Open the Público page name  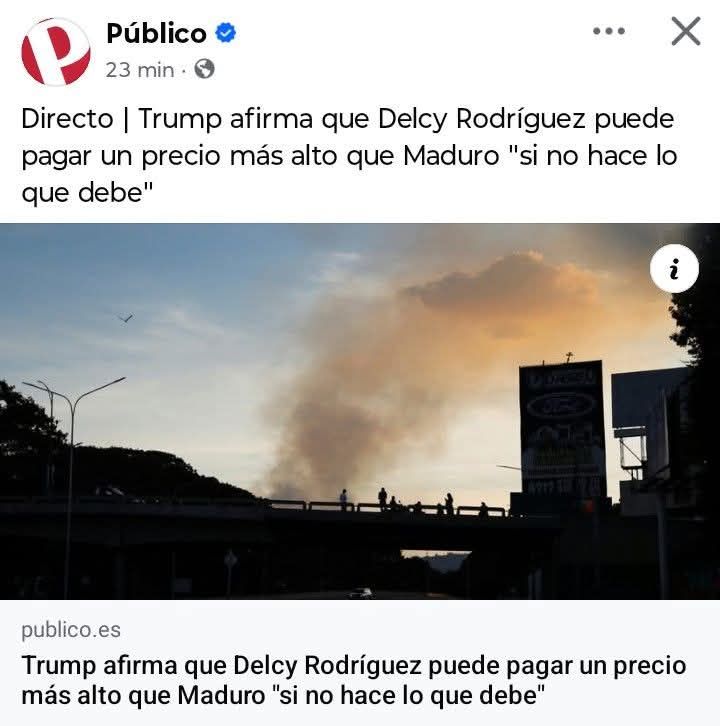pyautogui.click(x=156, y=33)
